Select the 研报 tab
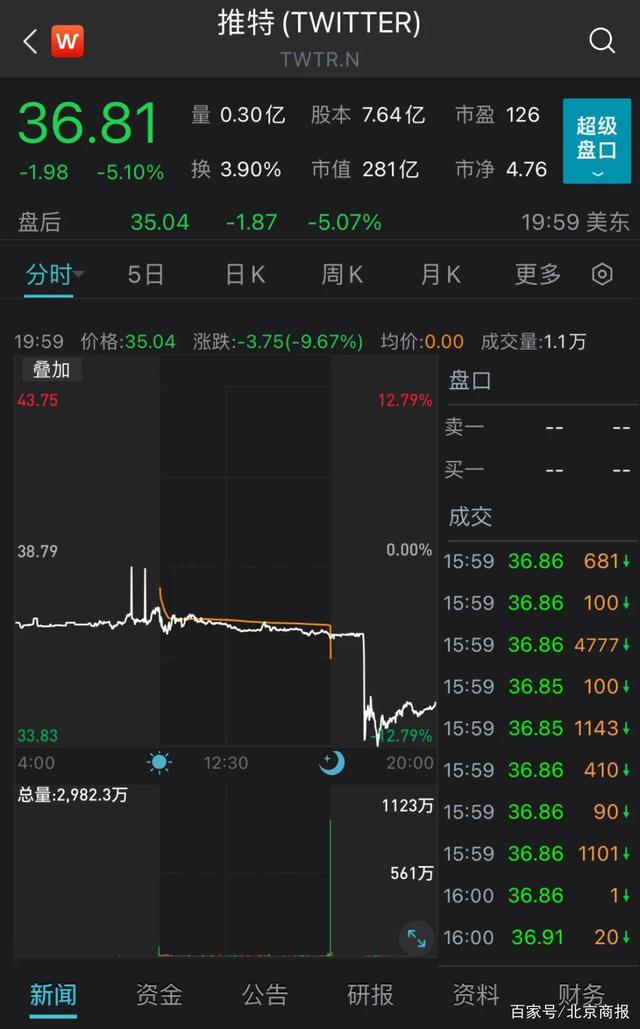This screenshot has height=1029, width=640. pyautogui.click(x=370, y=995)
